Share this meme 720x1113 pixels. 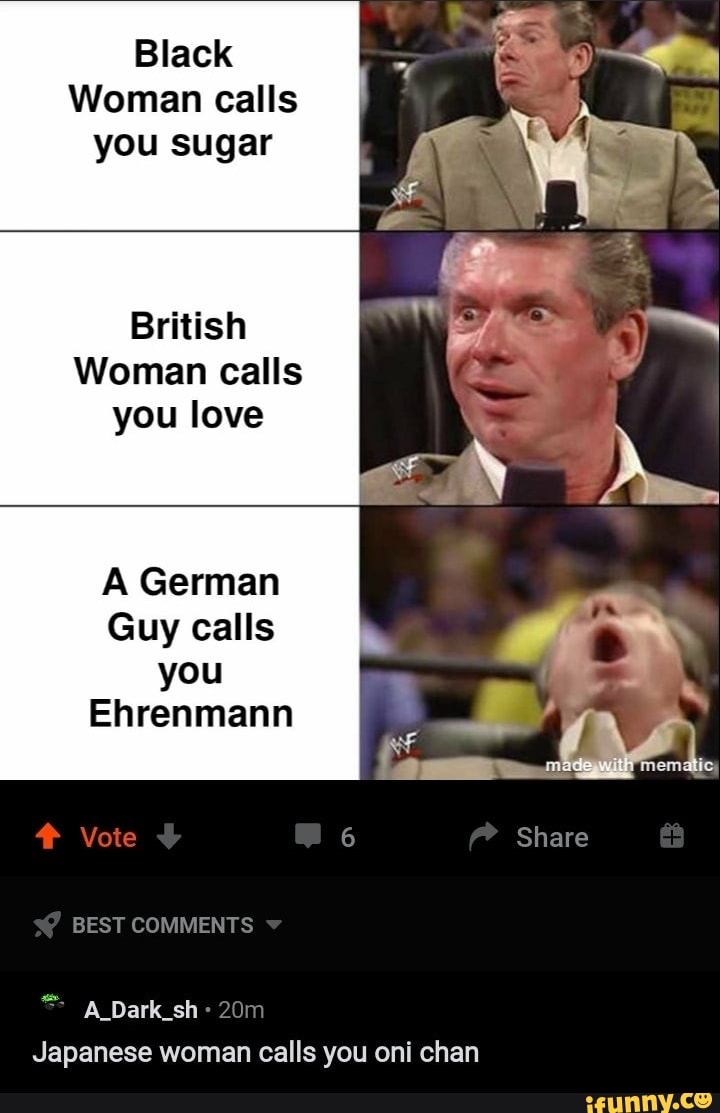[x=529, y=837]
